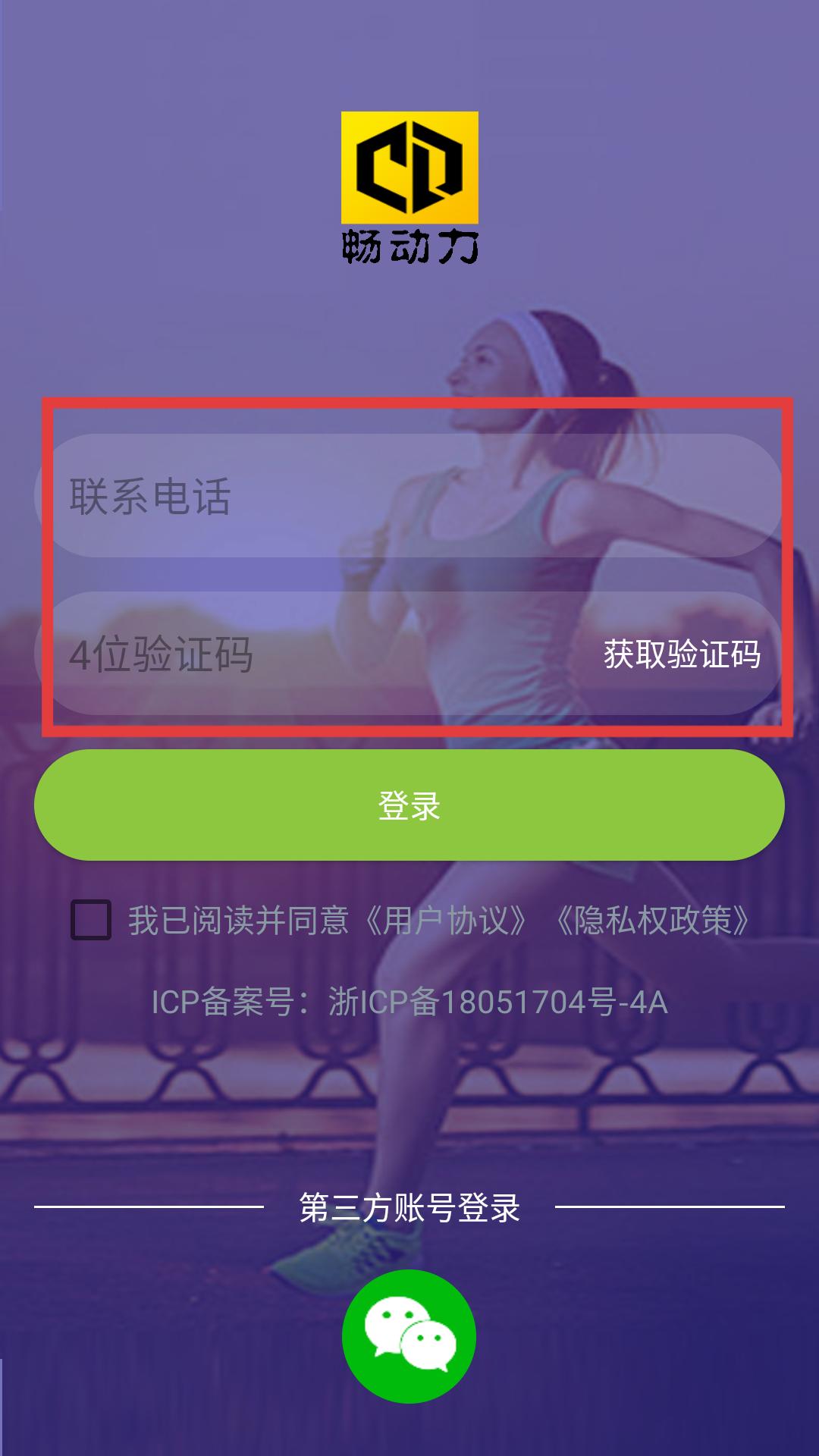Check the 我已阅读并同意 agreement box
Viewport: 819px width, 1456px height.
(x=91, y=920)
